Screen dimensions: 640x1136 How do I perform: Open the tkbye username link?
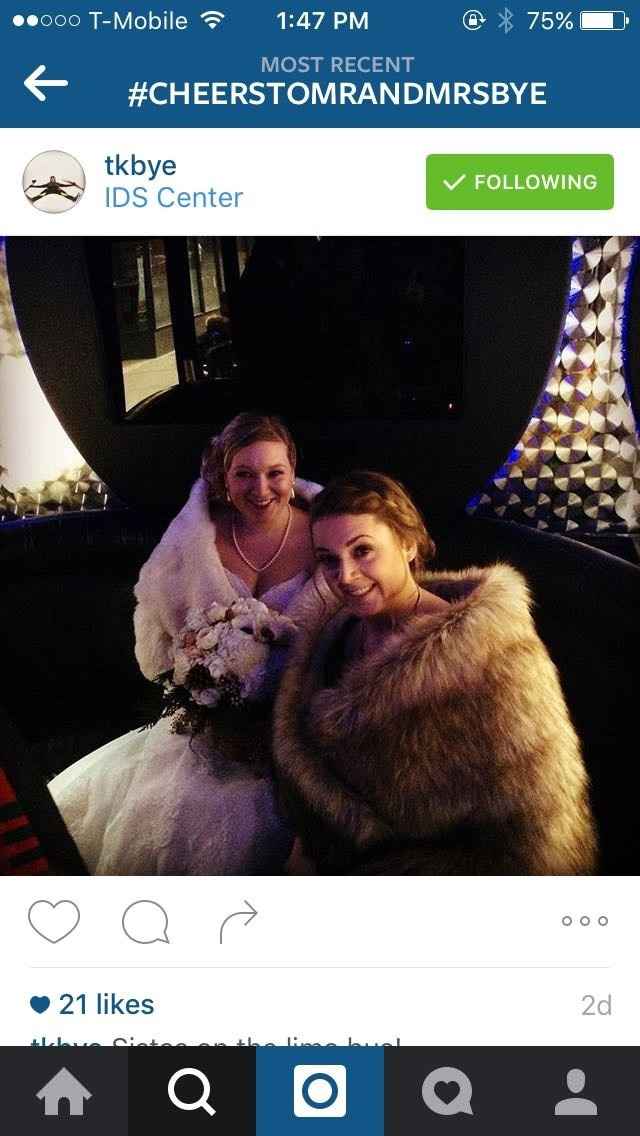[x=140, y=165]
